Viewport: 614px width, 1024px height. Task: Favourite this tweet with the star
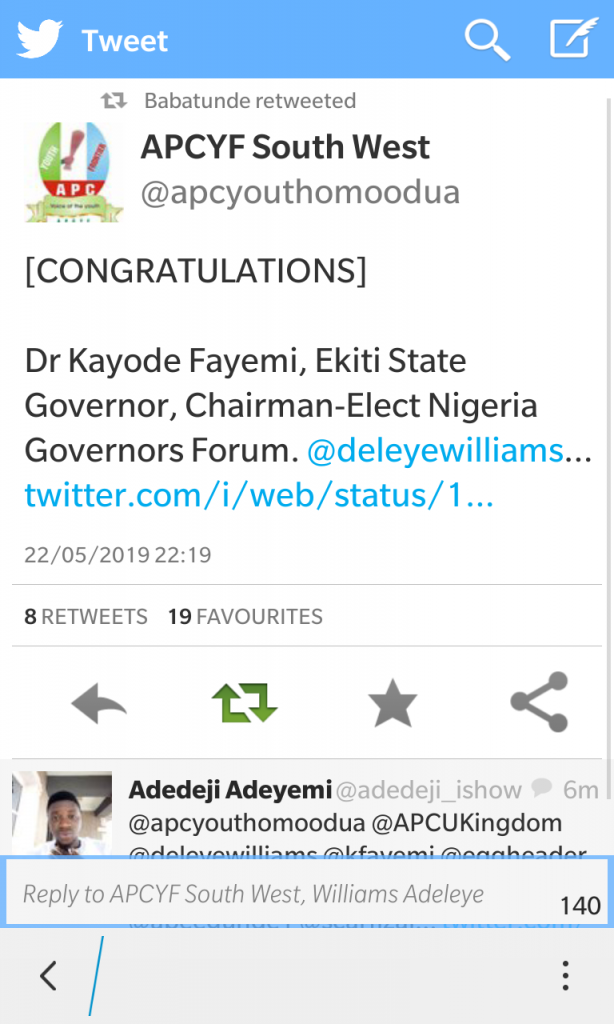(x=392, y=704)
